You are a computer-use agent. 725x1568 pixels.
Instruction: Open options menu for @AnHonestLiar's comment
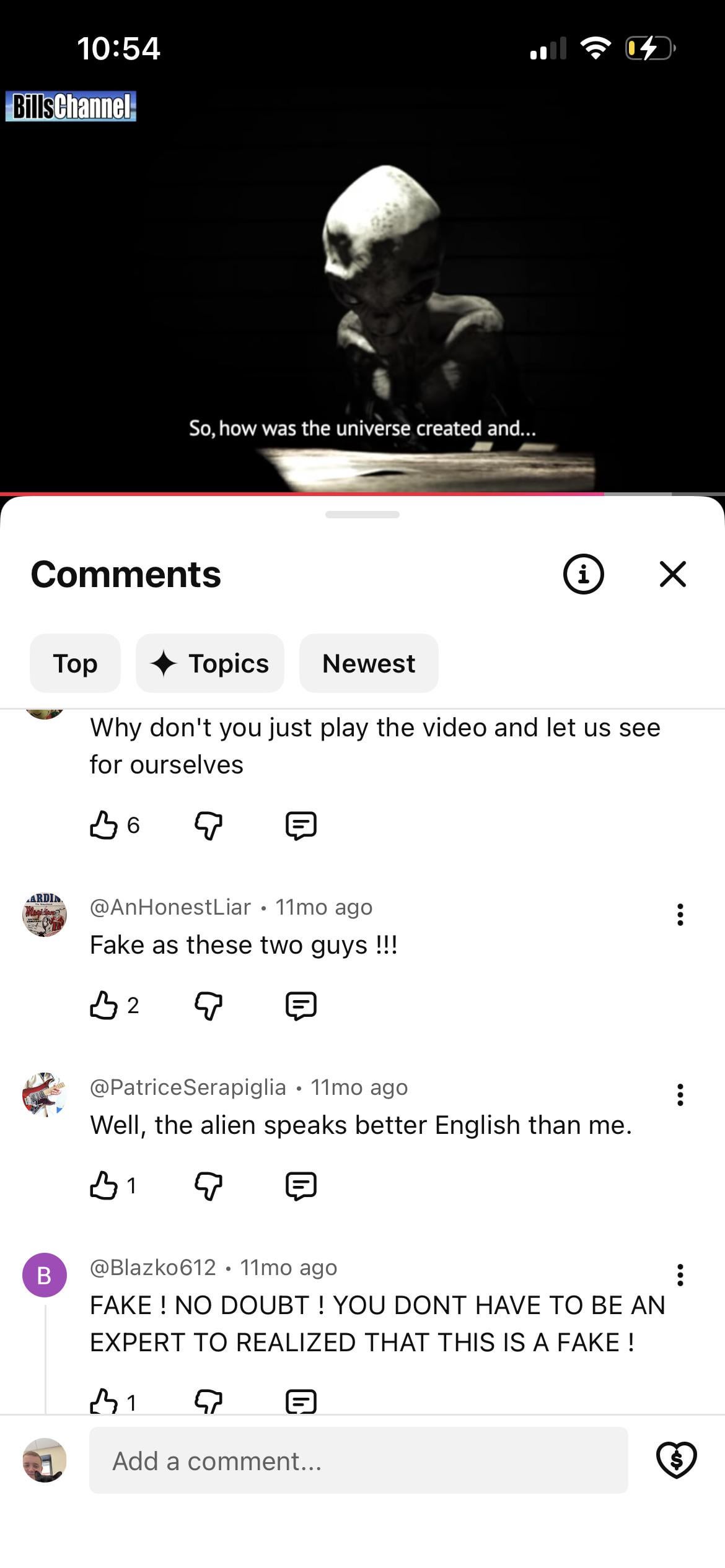pos(680,915)
